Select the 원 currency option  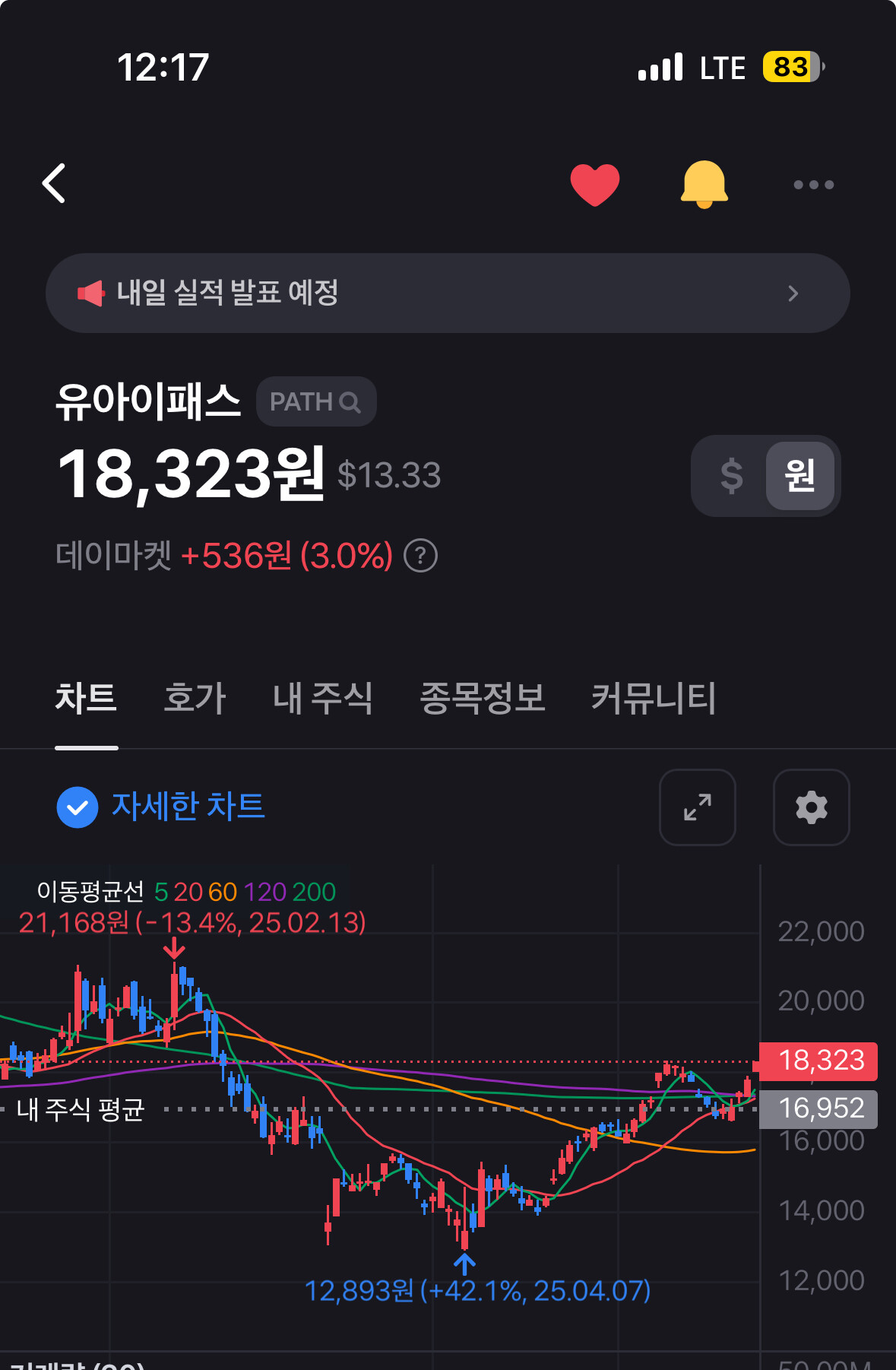pyautogui.click(x=799, y=476)
